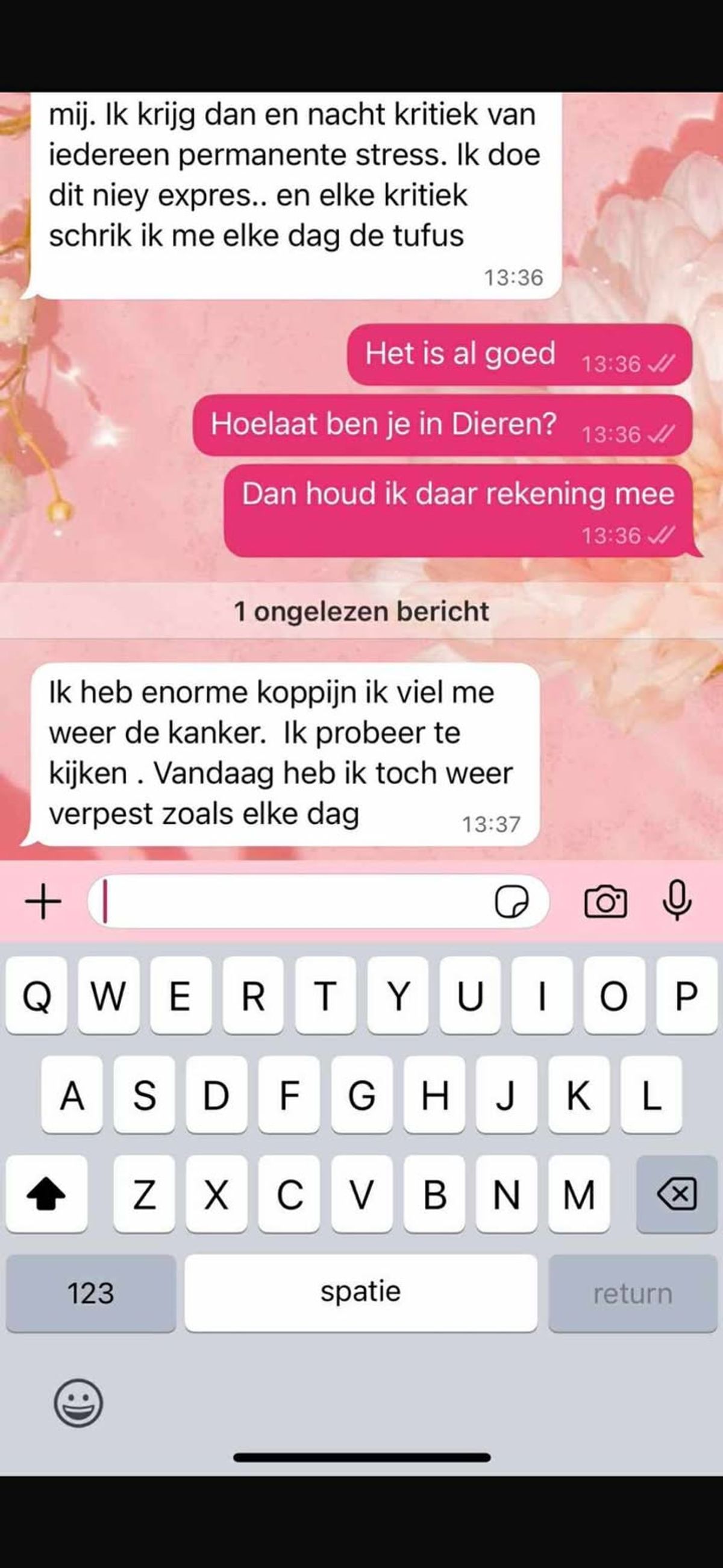The width and height of the screenshot is (723, 1568).
Task: Switch keyboard to 123 numbers
Action: 91,1293
